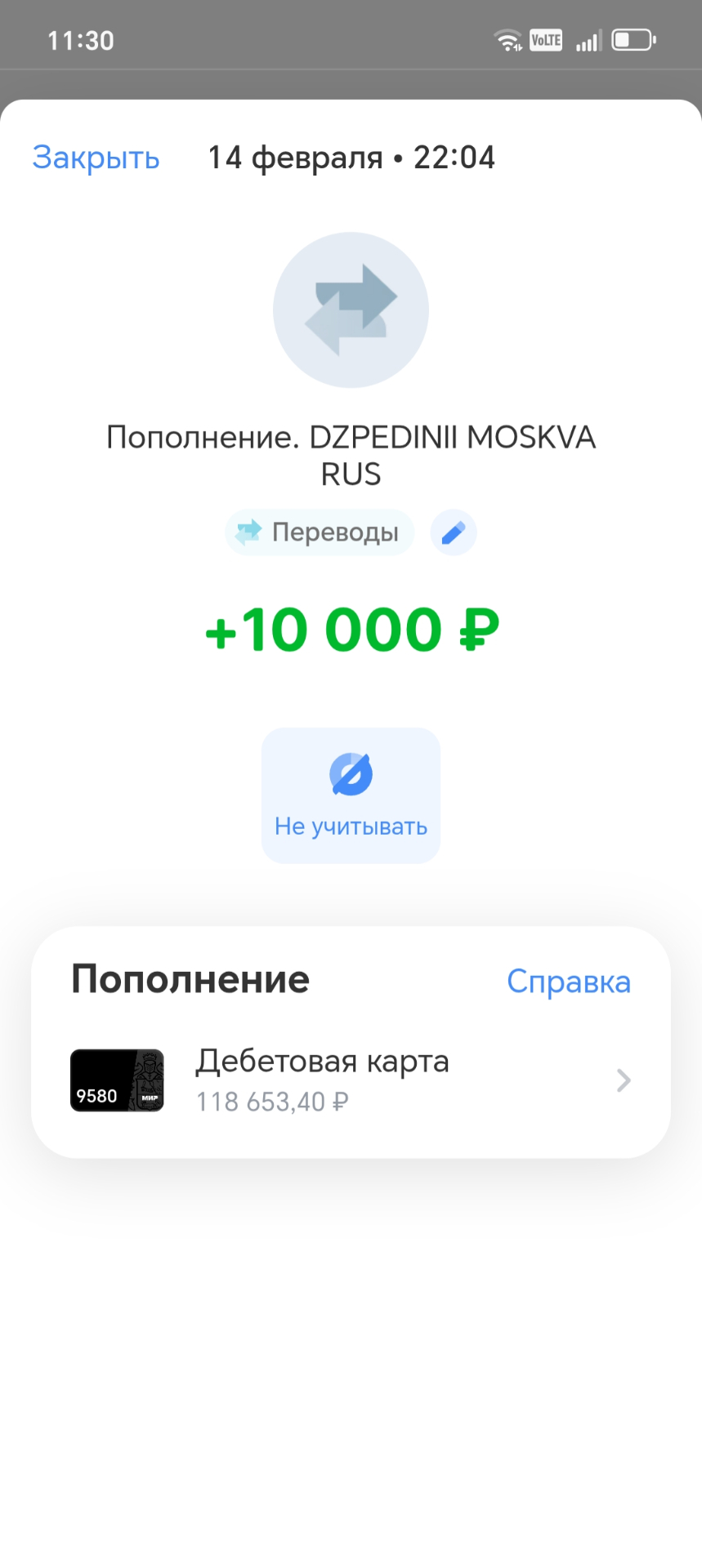This screenshot has width=702, height=1568.
Task: Open the Дебетовая карта row ending 9580
Action: [x=351, y=1080]
